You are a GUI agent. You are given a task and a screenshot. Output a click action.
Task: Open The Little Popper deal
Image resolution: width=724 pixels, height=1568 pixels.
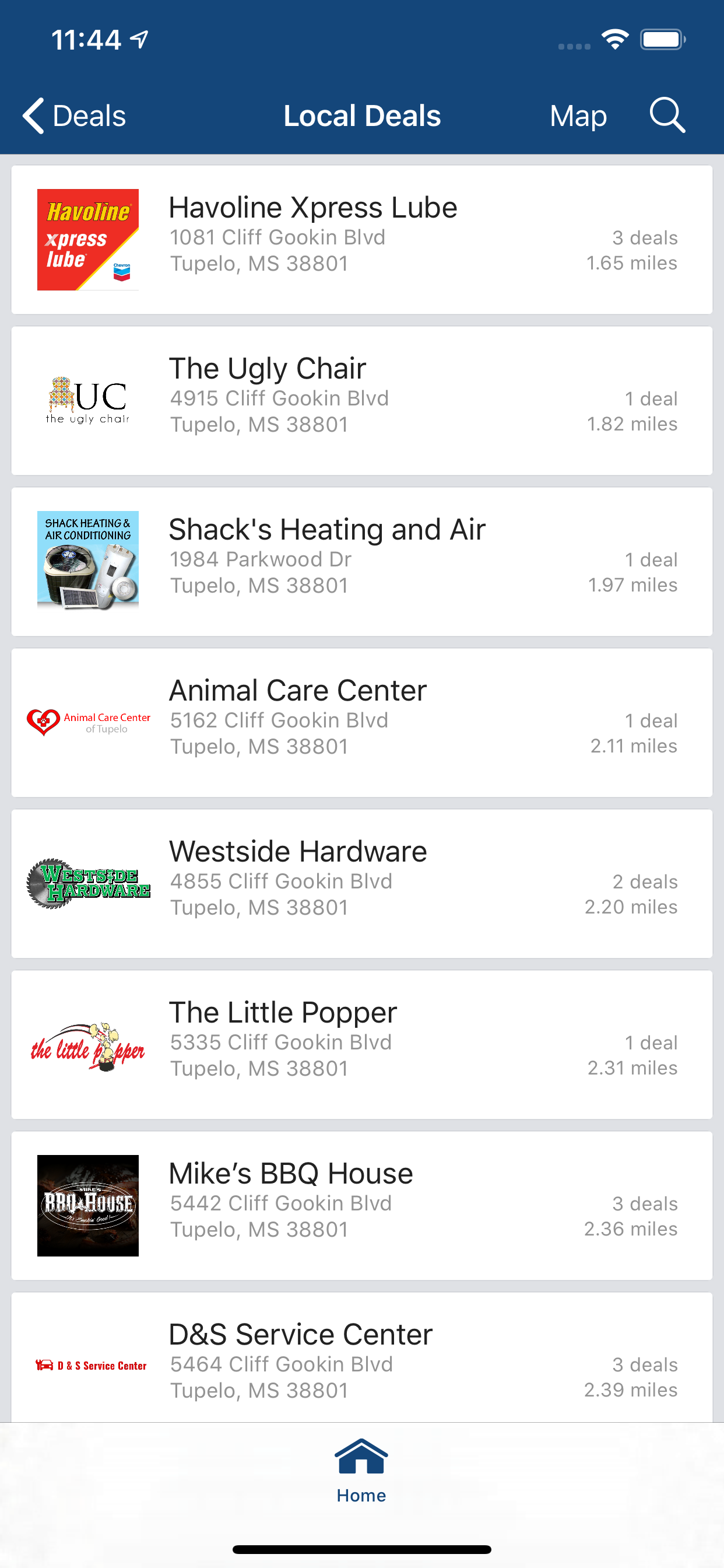point(361,1045)
